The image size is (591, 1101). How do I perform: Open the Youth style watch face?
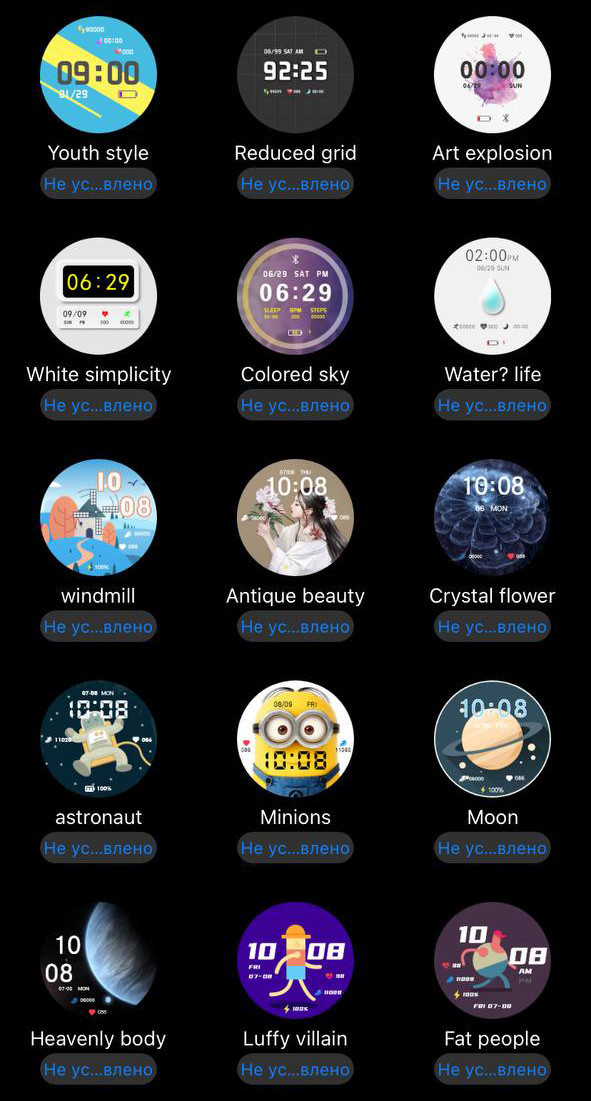click(98, 74)
